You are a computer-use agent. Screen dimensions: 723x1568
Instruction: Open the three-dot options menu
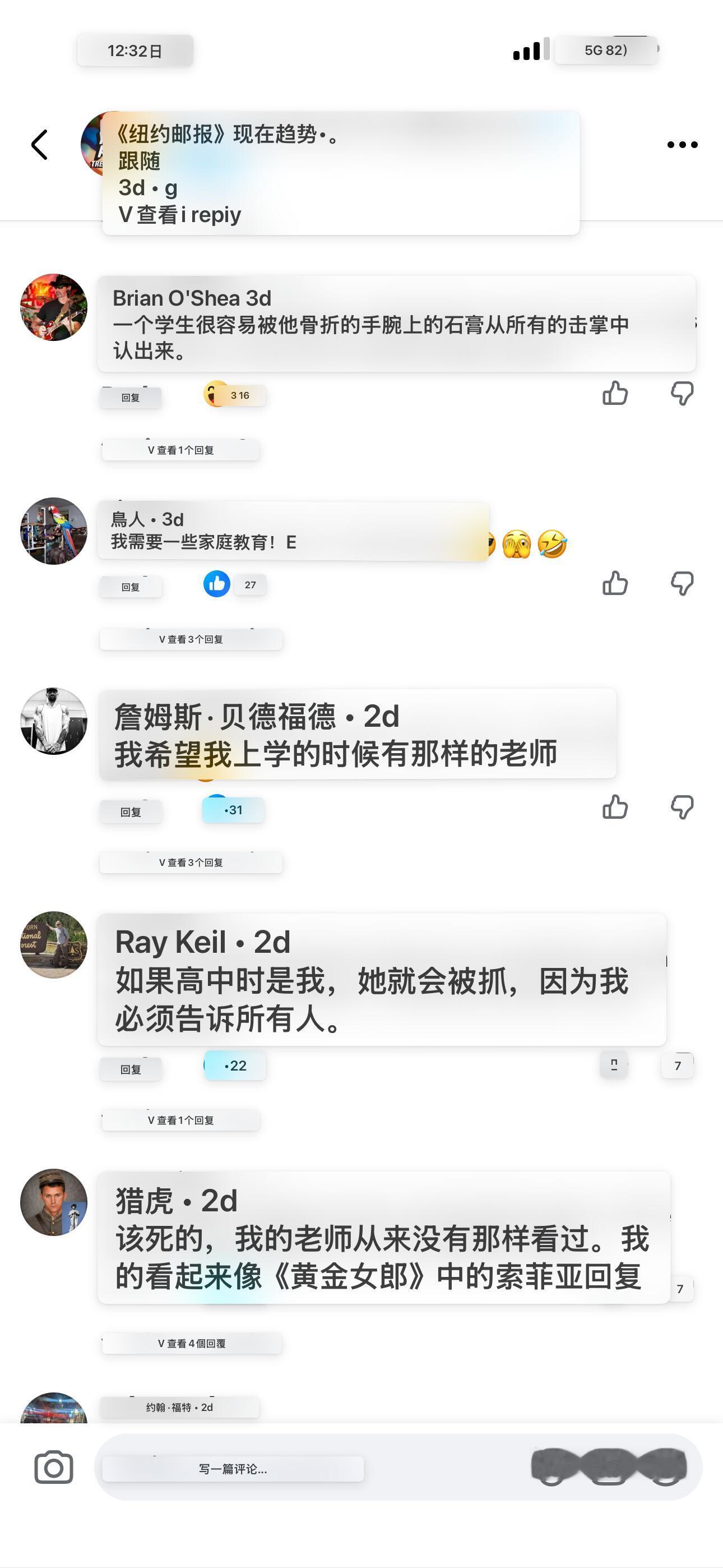[x=683, y=144]
